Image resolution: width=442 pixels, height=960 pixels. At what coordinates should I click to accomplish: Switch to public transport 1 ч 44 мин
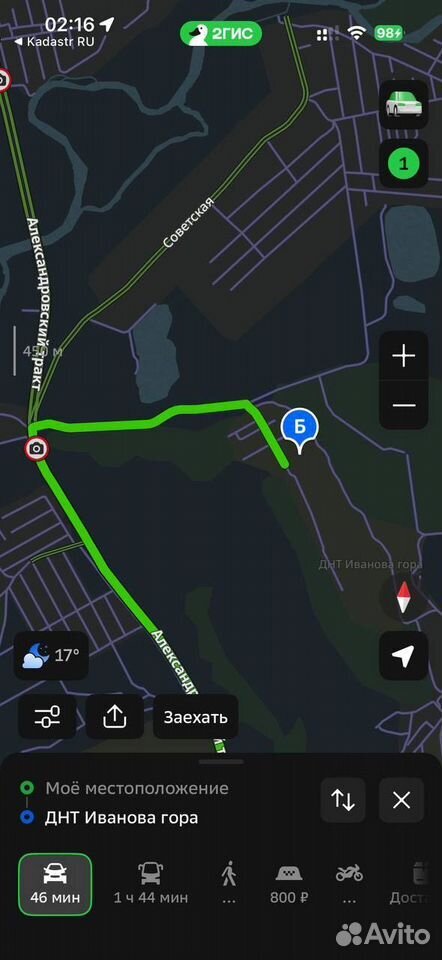151,883
